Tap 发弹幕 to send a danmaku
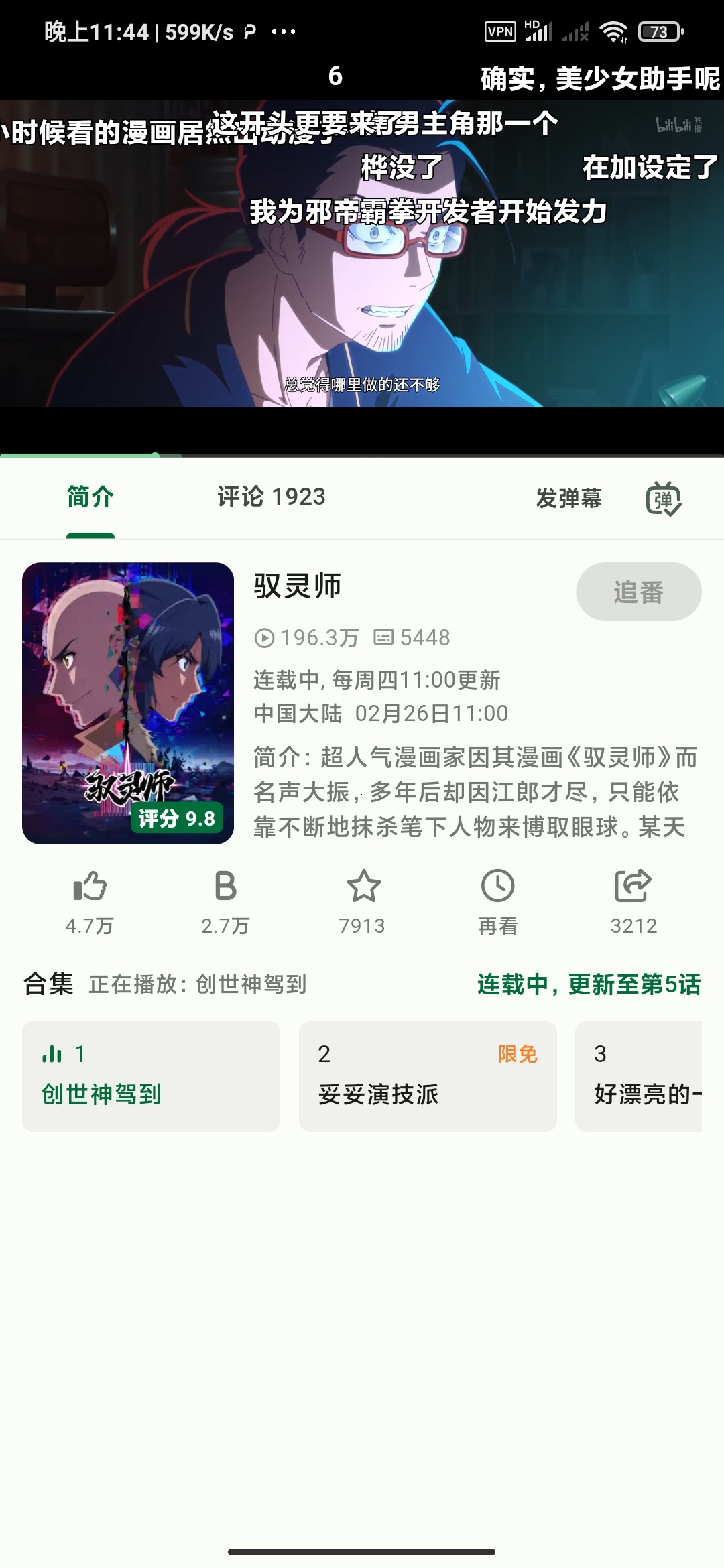This screenshot has width=724, height=1568. point(569,497)
